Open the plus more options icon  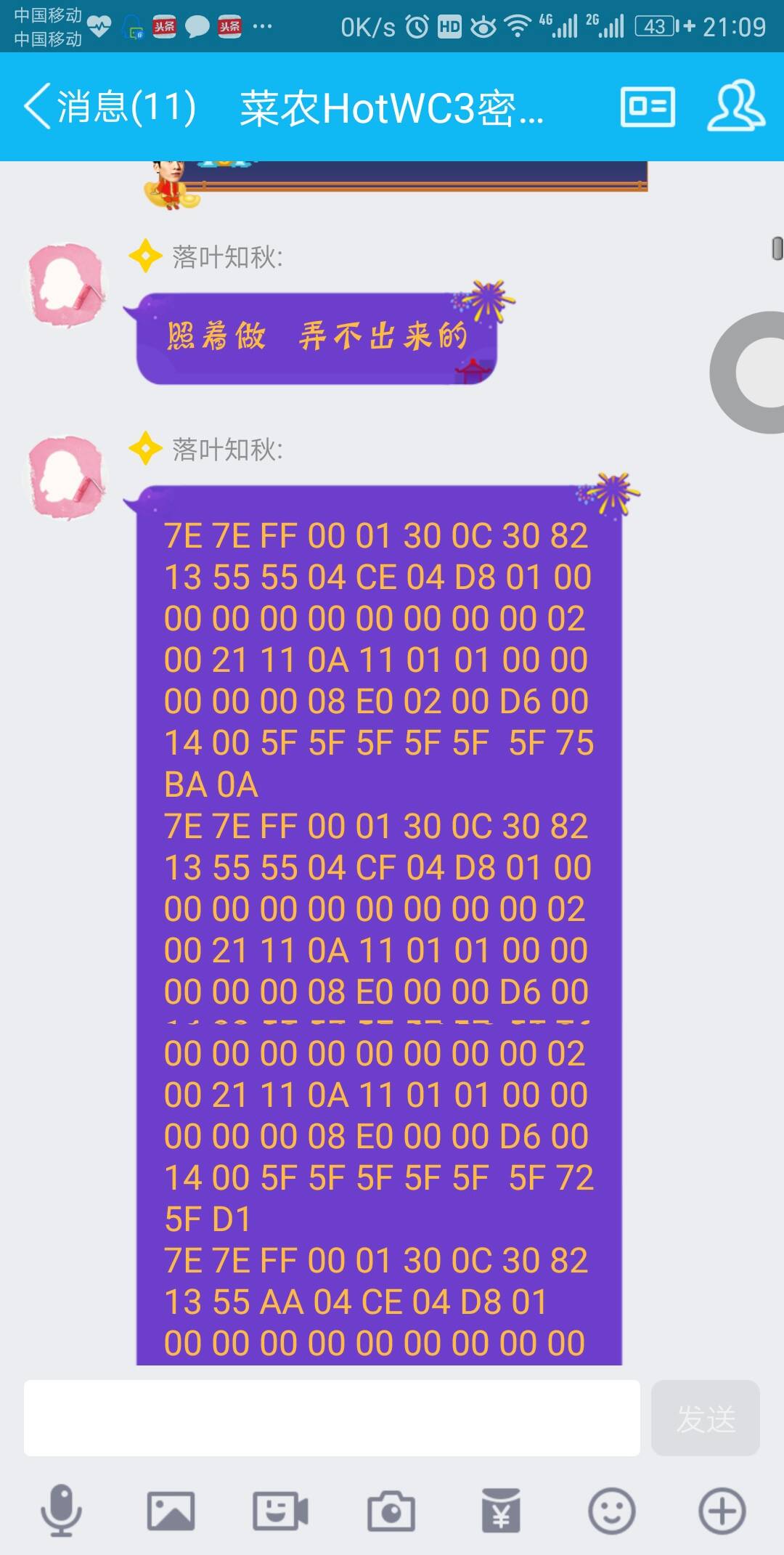pos(722,1511)
